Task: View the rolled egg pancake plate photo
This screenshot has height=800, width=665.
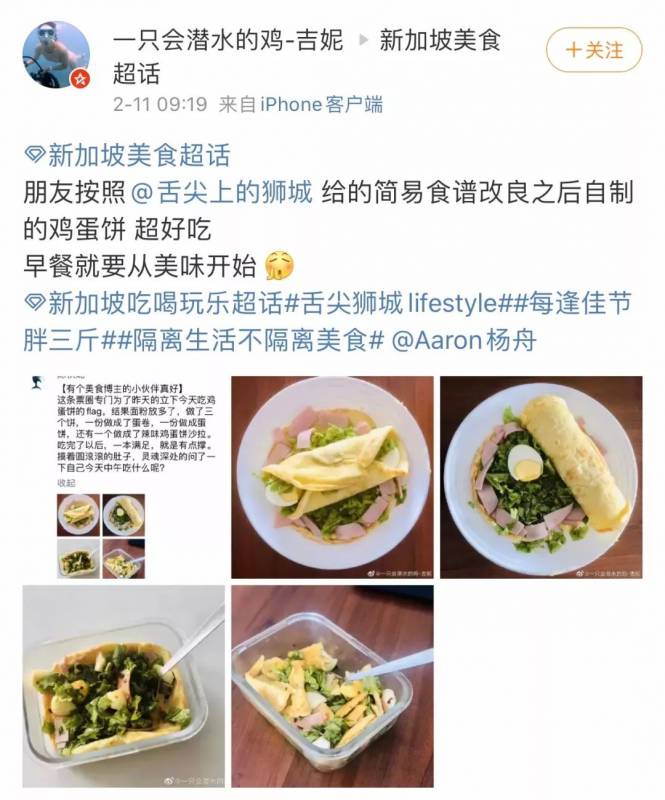Action: pyautogui.click(x=541, y=477)
